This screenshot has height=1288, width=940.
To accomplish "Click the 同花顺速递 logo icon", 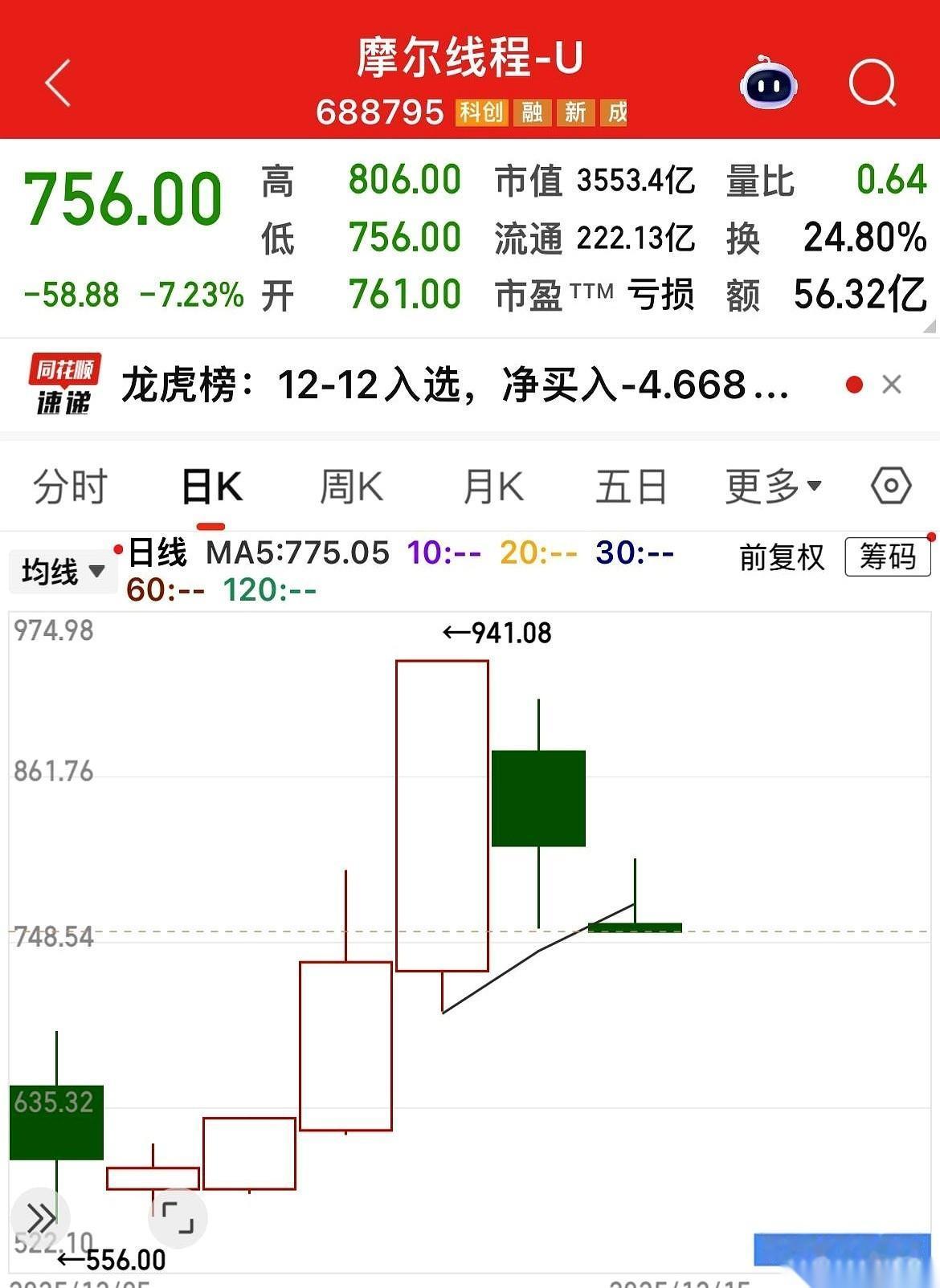I will pos(63,386).
